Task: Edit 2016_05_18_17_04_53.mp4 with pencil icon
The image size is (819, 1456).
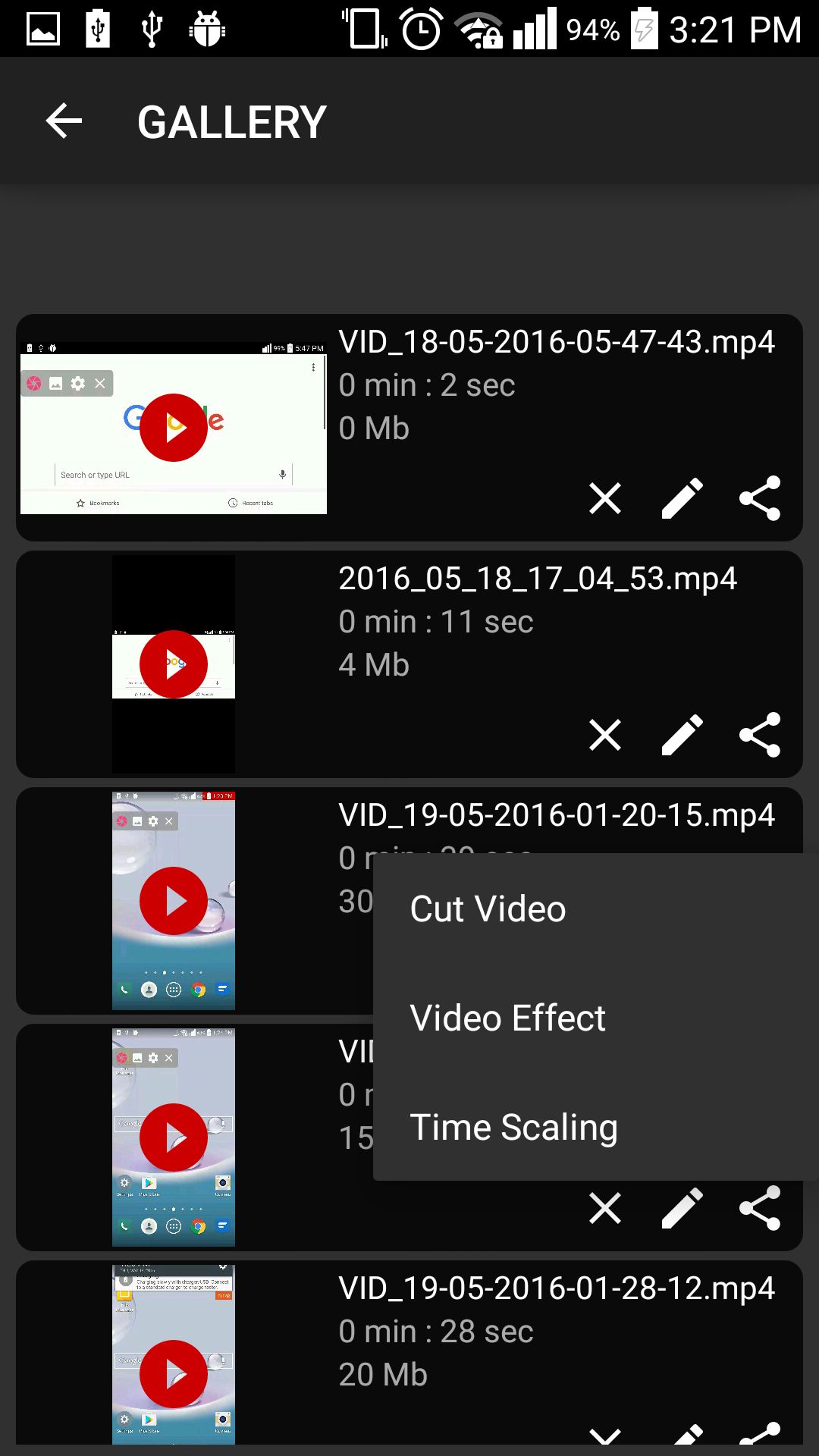Action: pyautogui.click(x=682, y=735)
